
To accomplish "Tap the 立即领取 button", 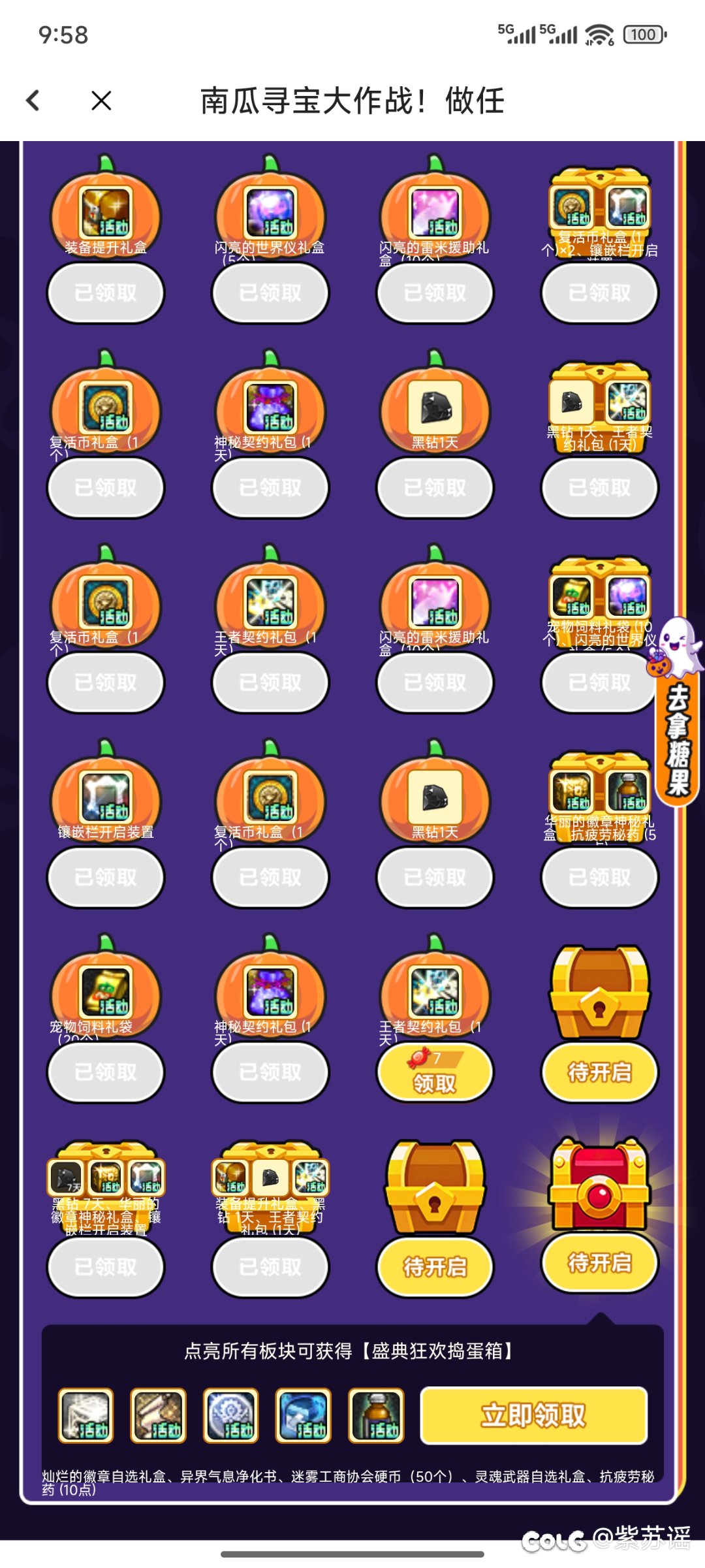I will [533, 1416].
